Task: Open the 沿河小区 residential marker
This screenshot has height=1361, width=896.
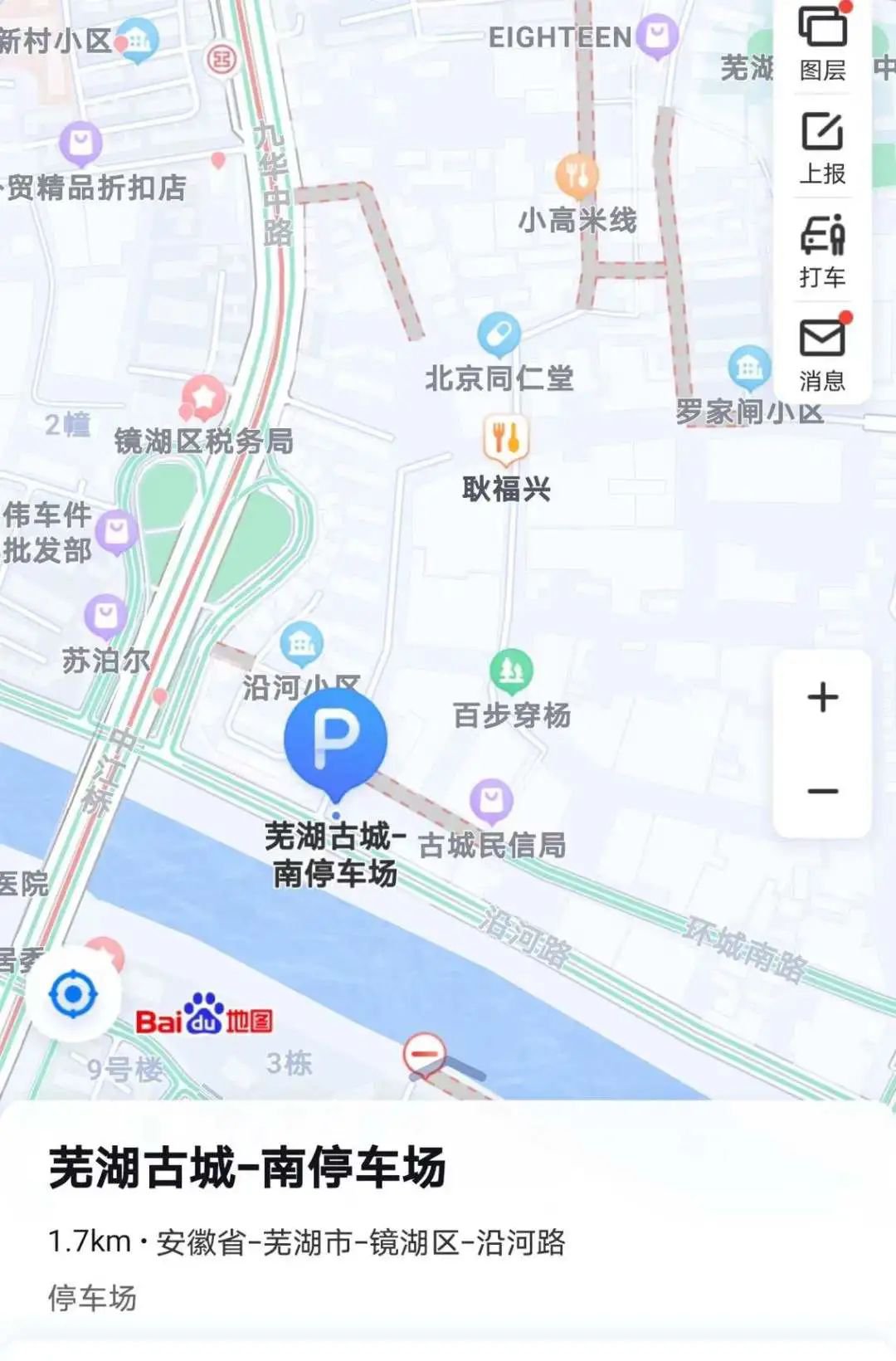Action: point(301,644)
